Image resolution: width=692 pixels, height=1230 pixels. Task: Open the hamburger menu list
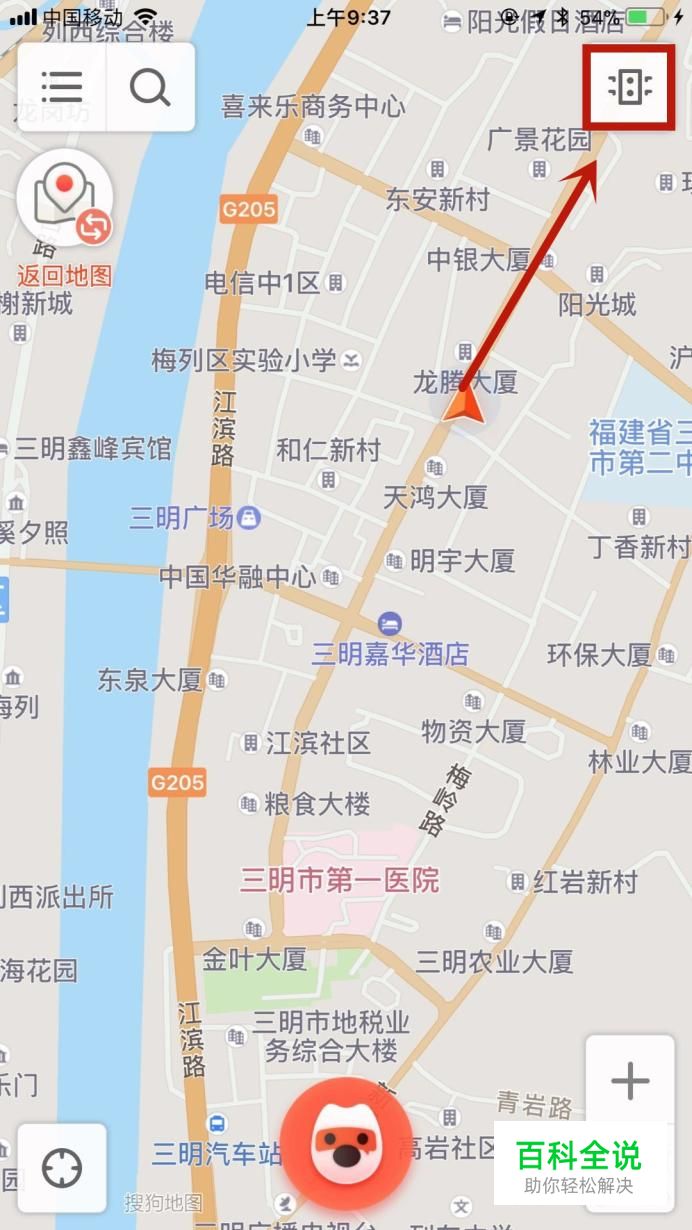[x=62, y=87]
